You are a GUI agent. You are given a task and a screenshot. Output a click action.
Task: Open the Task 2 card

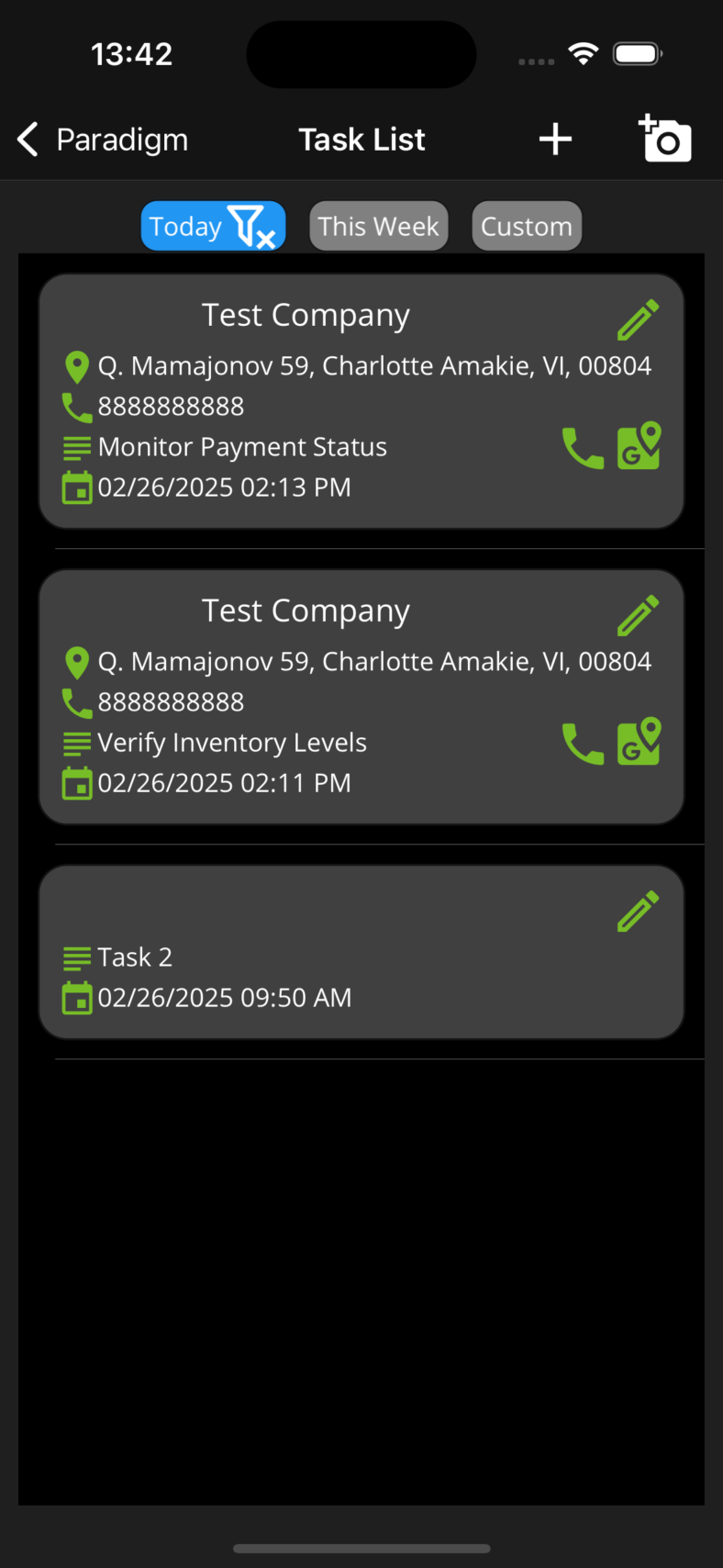point(361,952)
